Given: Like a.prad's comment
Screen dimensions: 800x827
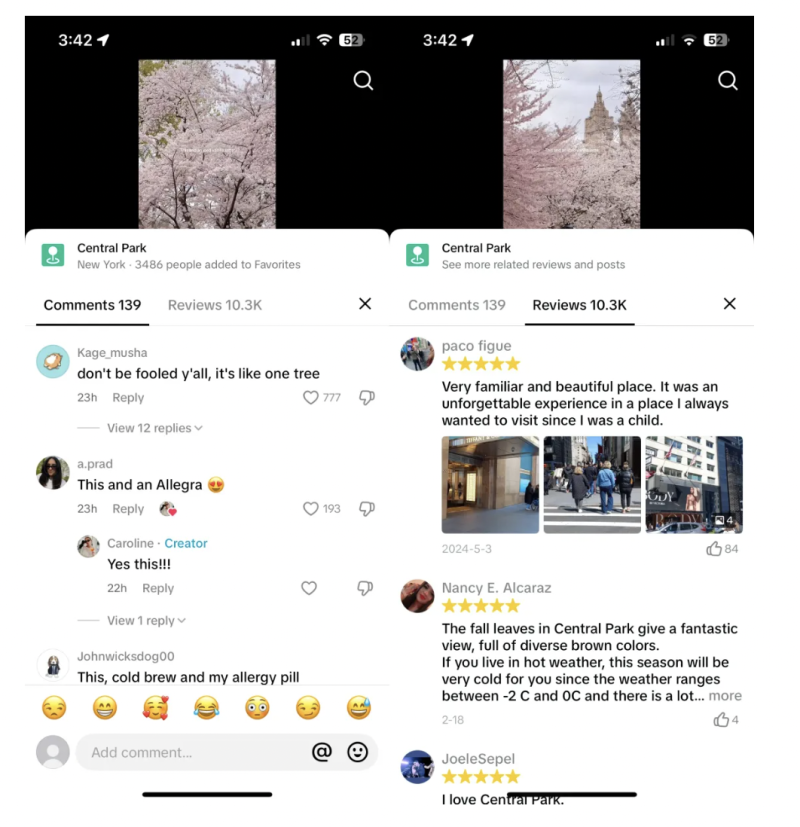Looking at the screenshot, I should click(311, 508).
